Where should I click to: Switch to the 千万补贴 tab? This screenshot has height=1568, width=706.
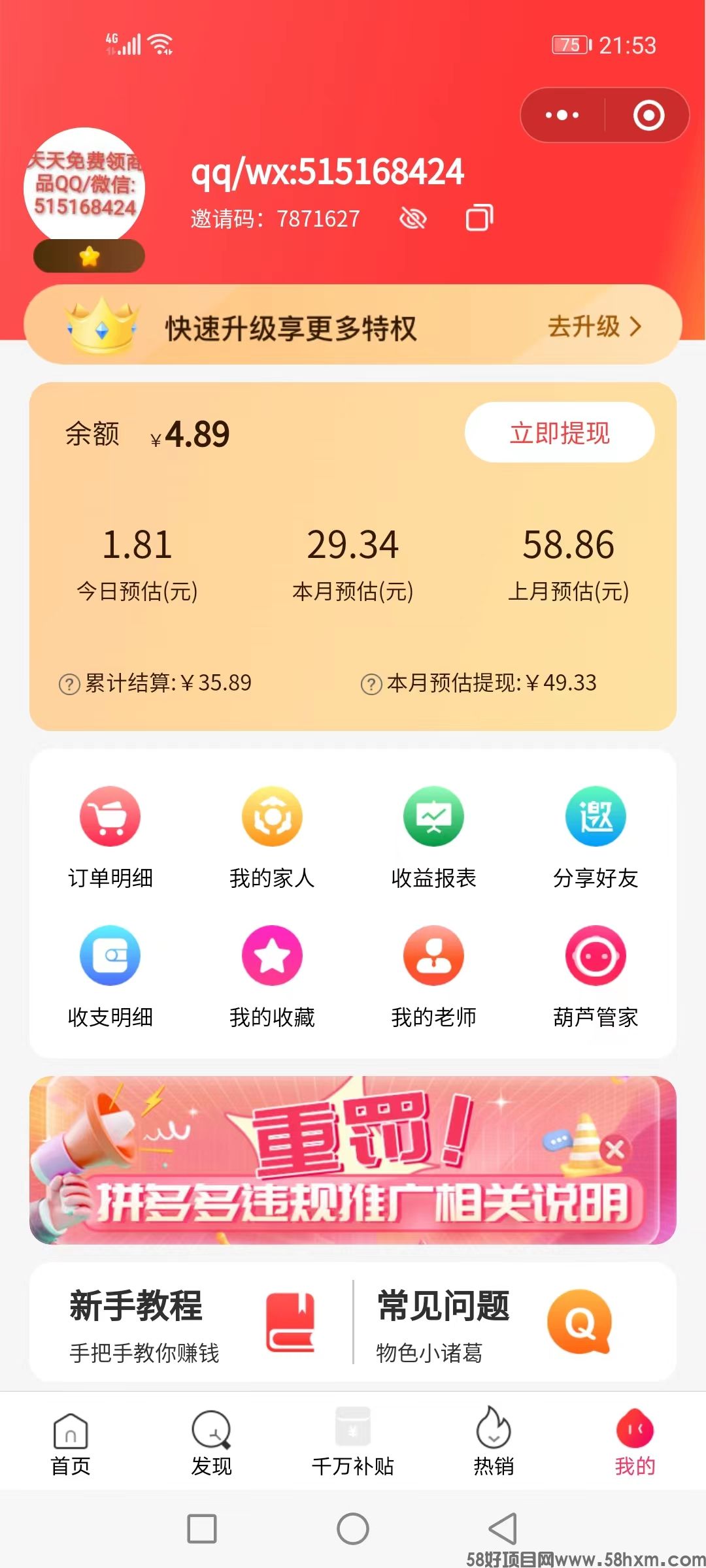pos(353,1443)
